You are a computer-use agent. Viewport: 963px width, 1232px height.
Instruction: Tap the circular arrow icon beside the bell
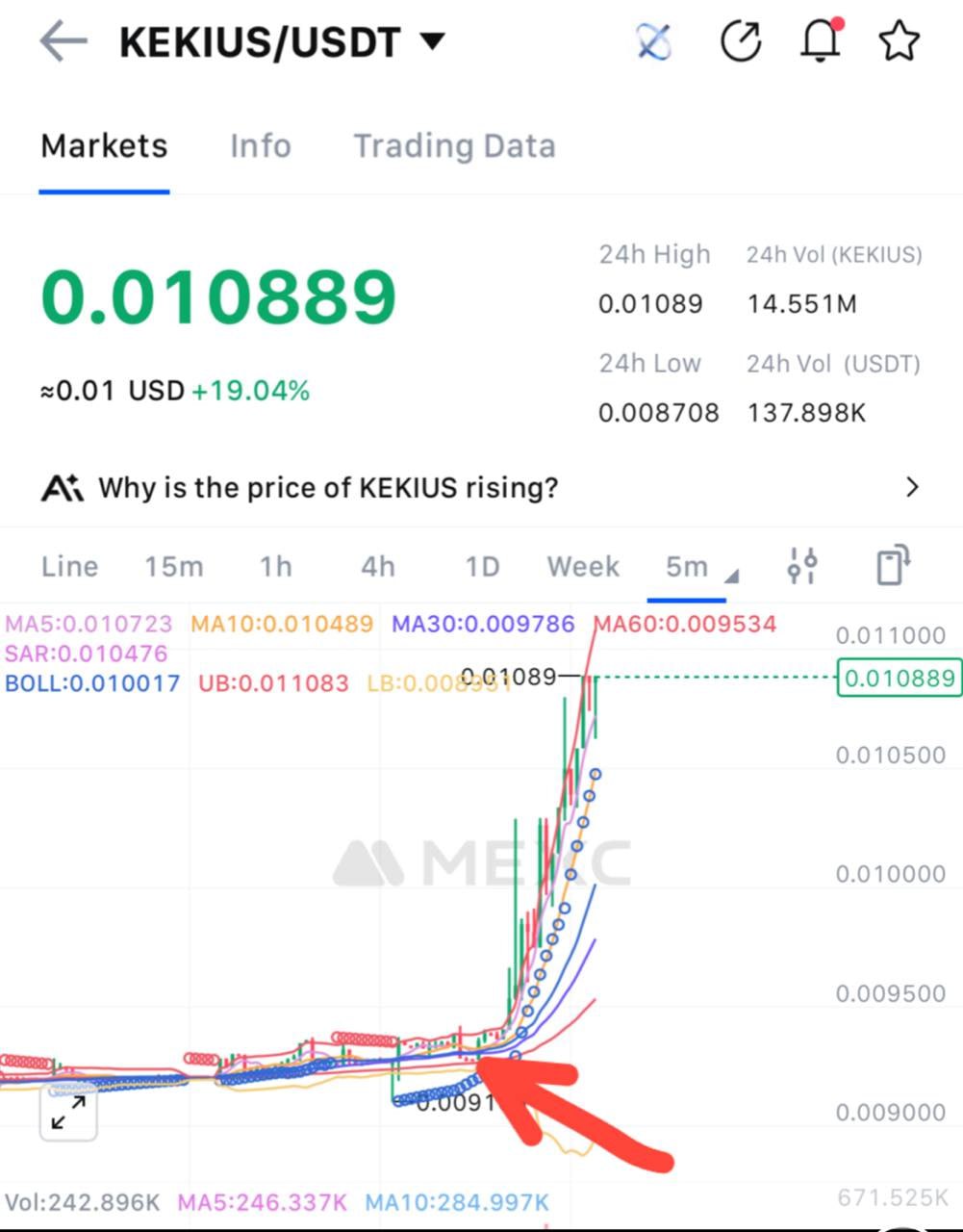click(741, 41)
